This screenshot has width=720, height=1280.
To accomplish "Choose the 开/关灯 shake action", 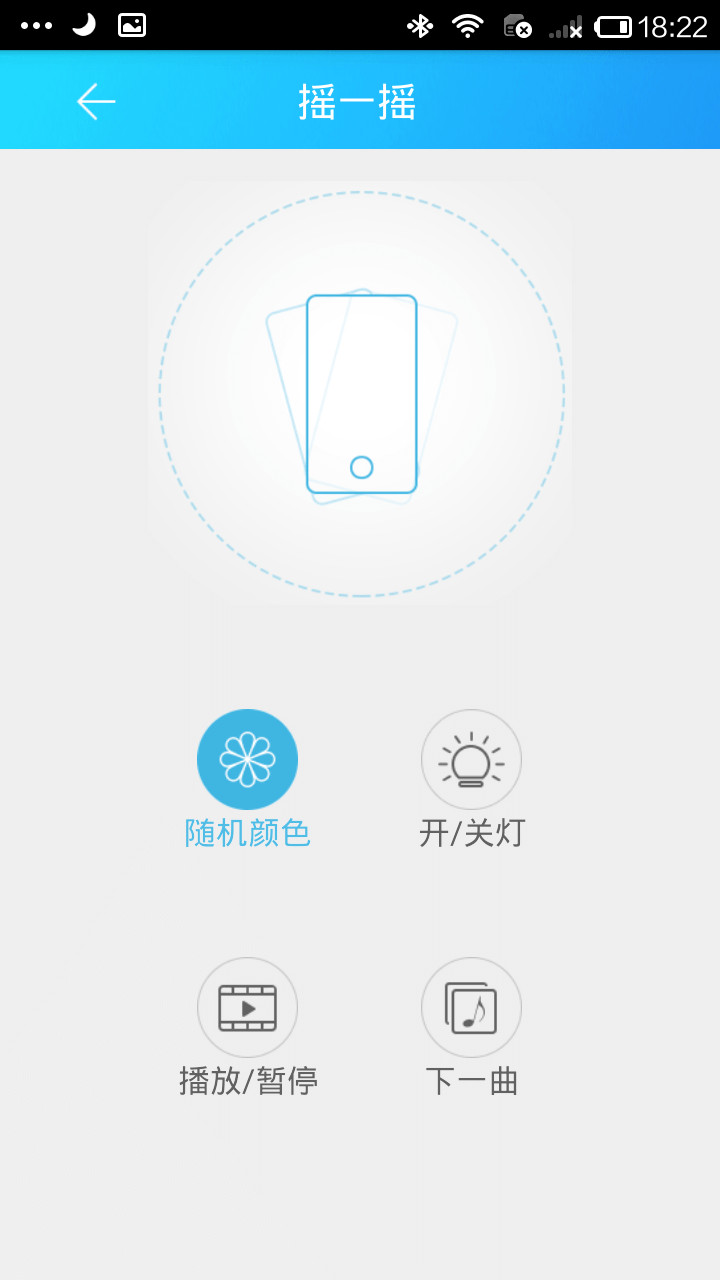I will [471, 760].
